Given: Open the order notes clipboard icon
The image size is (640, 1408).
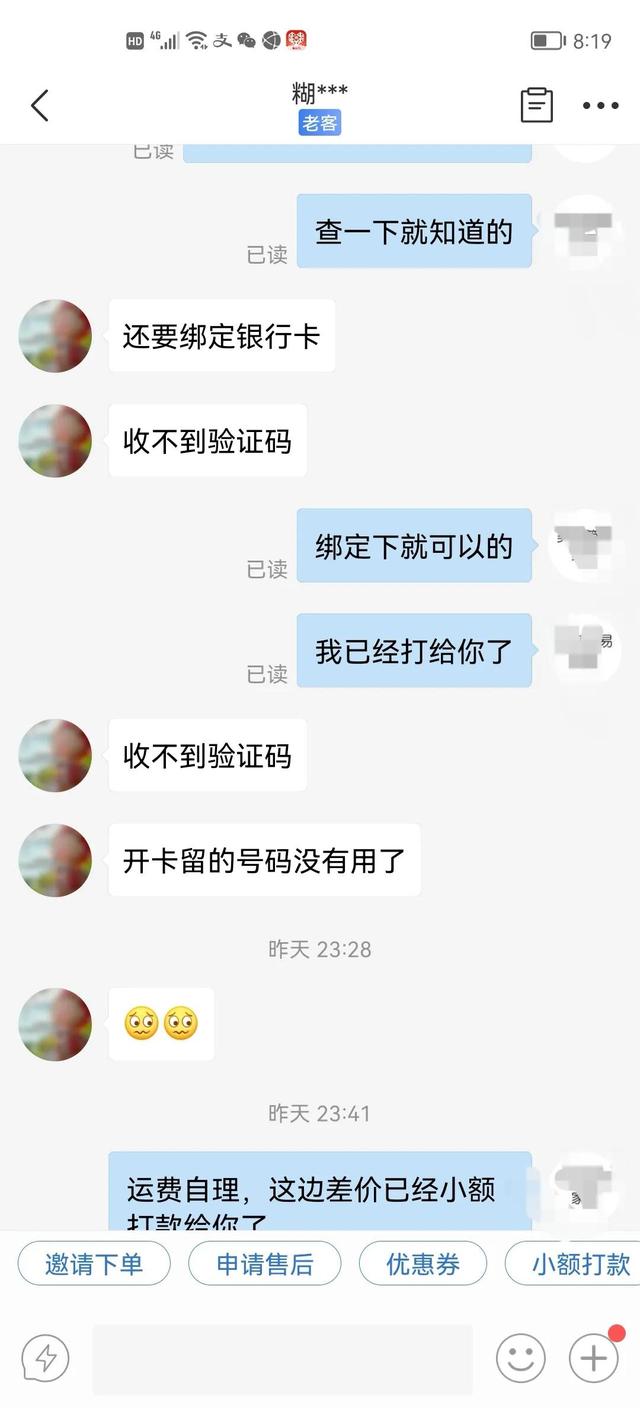Looking at the screenshot, I should (x=537, y=105).
